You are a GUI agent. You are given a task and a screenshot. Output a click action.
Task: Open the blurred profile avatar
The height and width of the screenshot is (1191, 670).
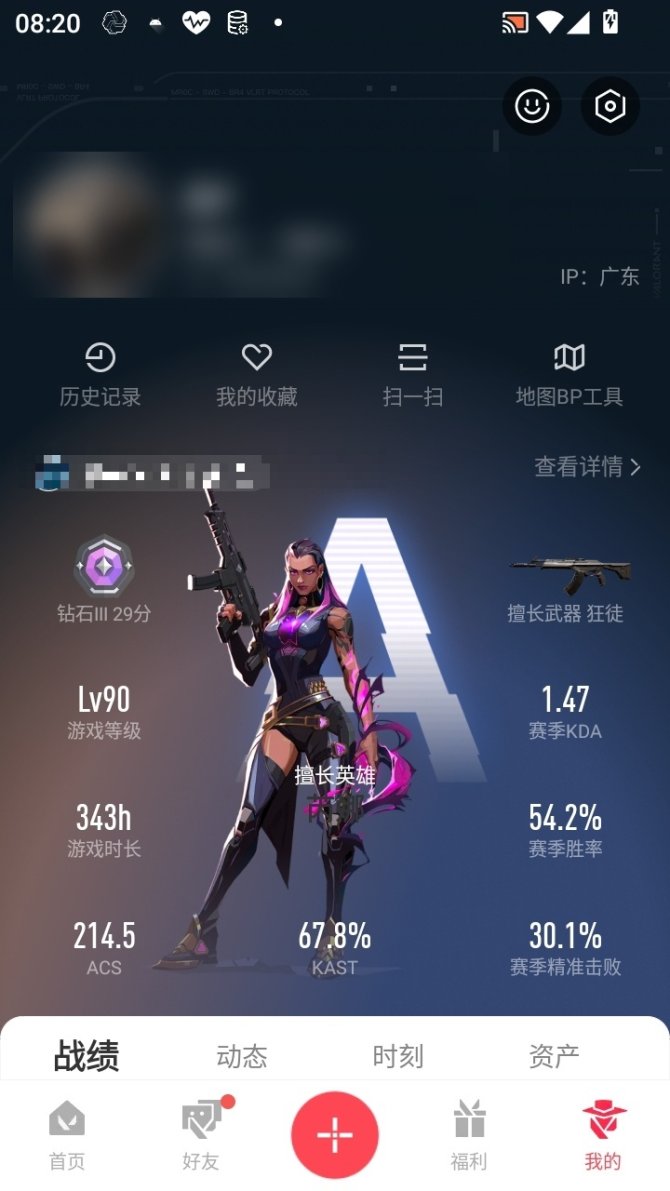click(x=85, y=225)
